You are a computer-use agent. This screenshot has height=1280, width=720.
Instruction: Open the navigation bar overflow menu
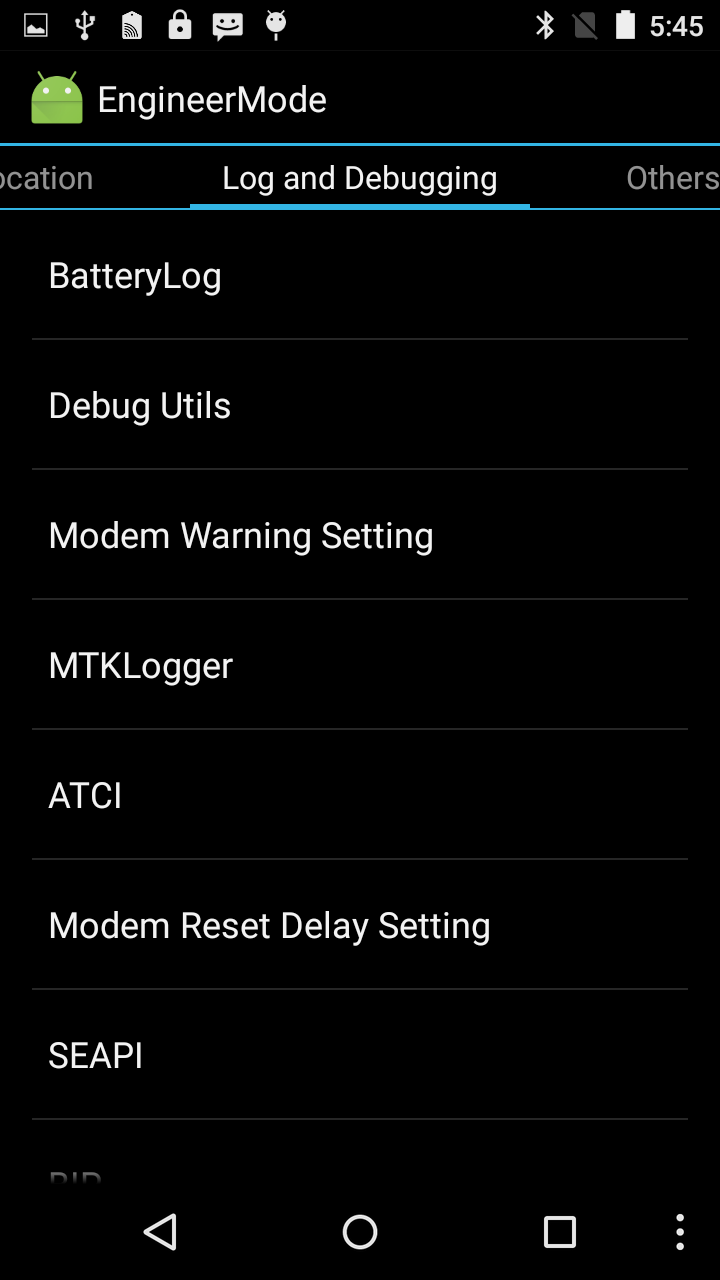(x=680, y=1232)
